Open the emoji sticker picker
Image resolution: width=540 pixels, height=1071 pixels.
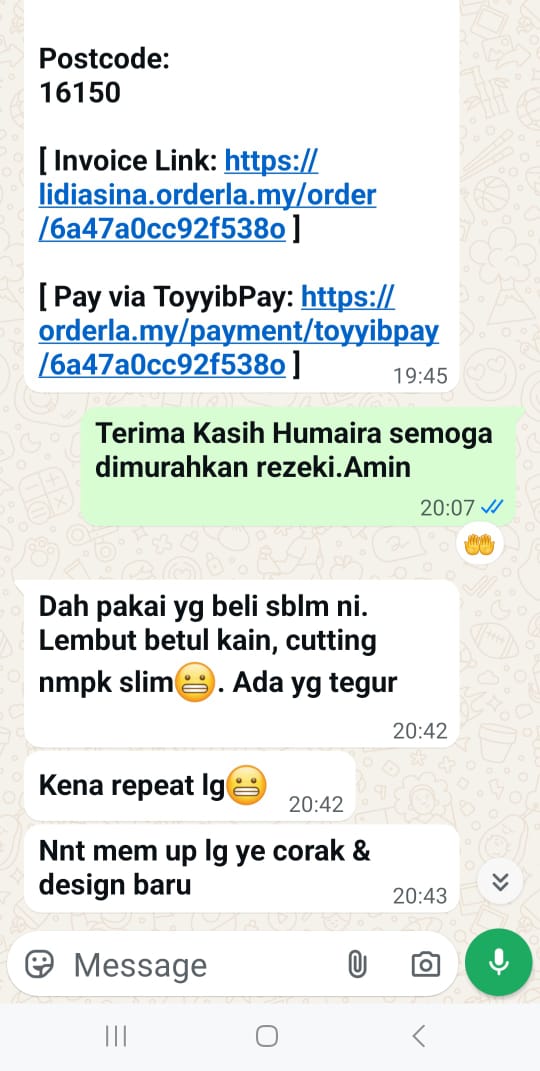coord(40,965)
